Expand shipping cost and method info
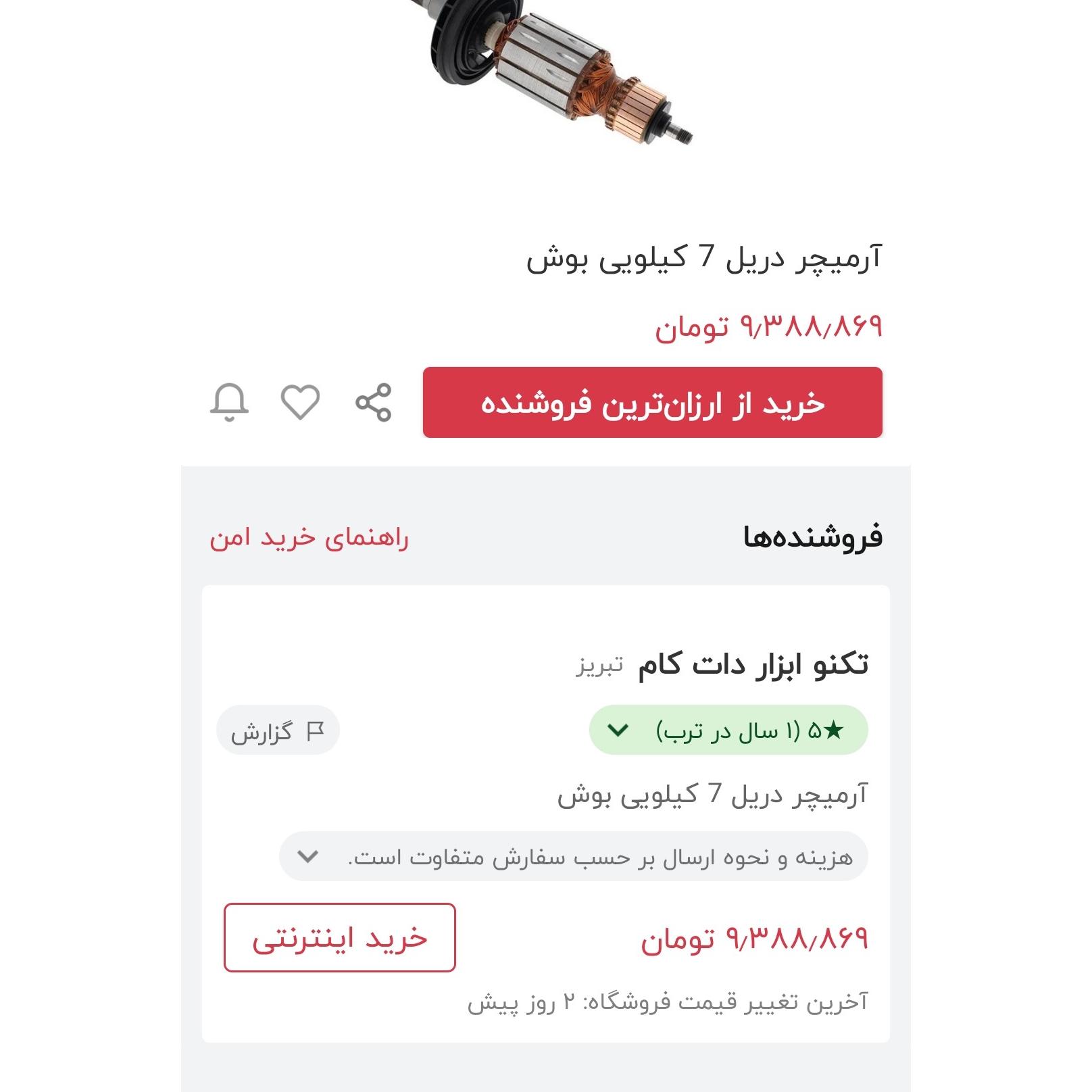Image resolution: width=1092 pixels, height=1092 pixels. click(573, 857)
